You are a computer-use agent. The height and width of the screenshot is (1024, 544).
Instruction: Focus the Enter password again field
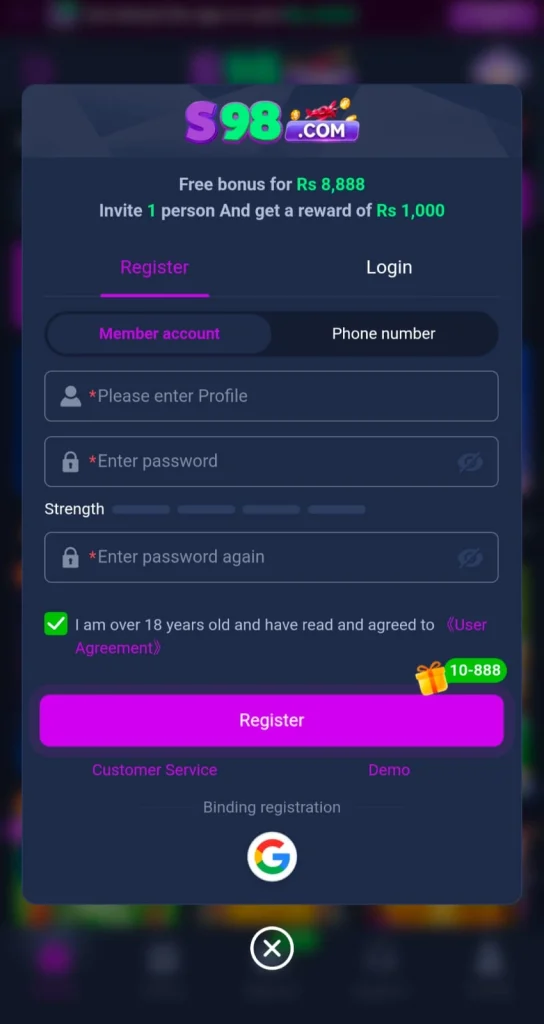pos(271,557)
